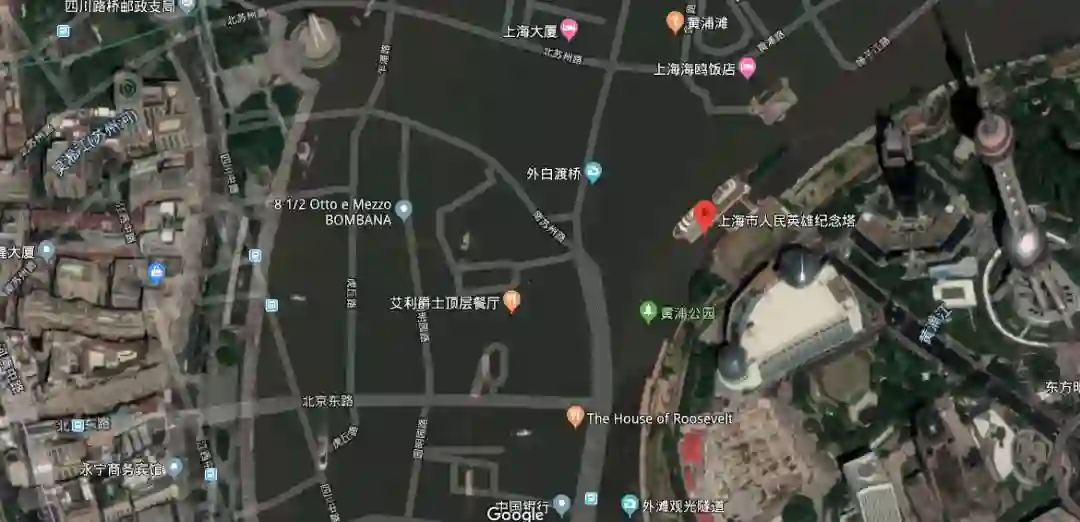Screen dimensions: 1080x522
Task: Open the 8 1/2 Otto e Mezzo BOMBANA marker
Action: (x=403, y=210)
